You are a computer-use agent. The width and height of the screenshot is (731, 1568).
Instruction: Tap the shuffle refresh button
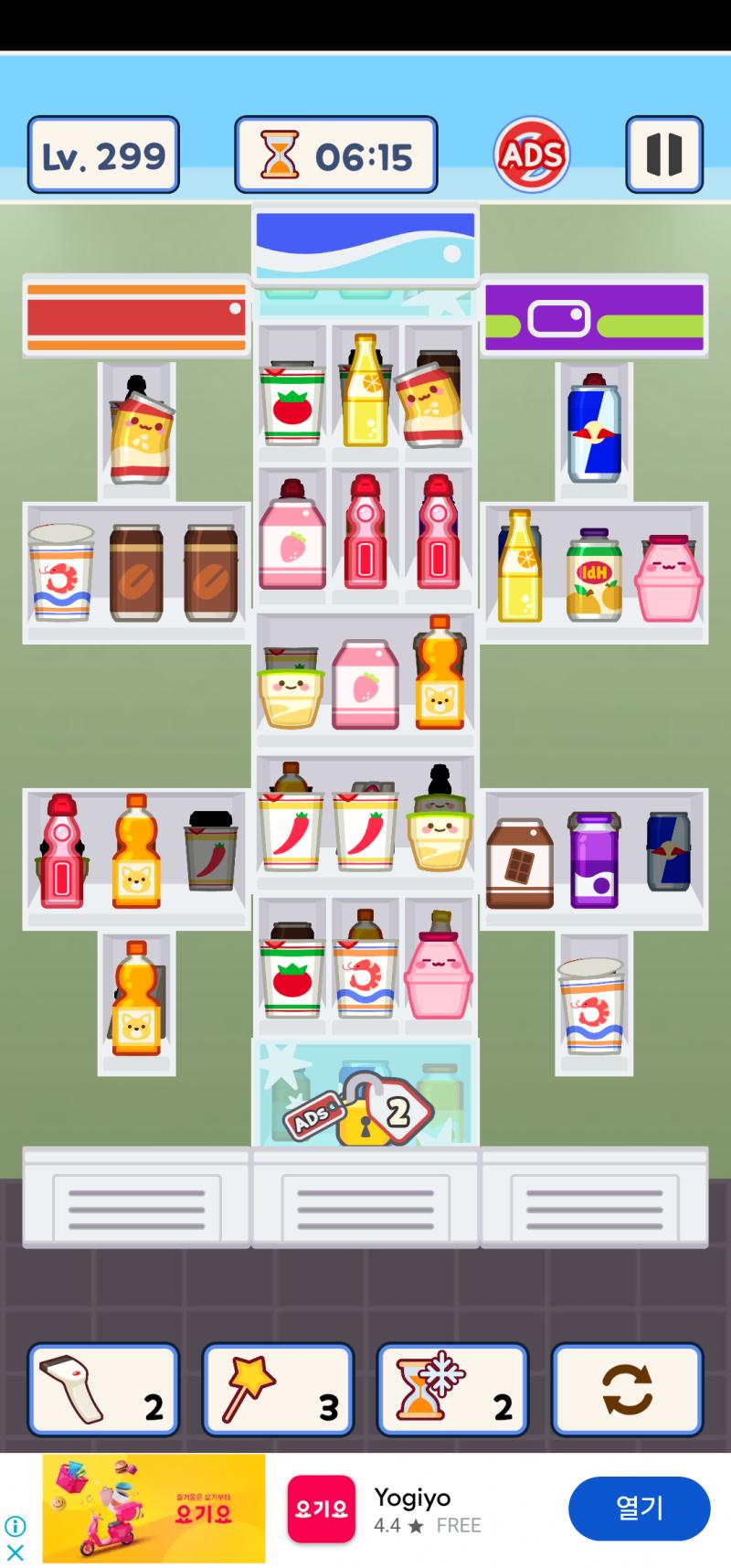point(627,1389)
